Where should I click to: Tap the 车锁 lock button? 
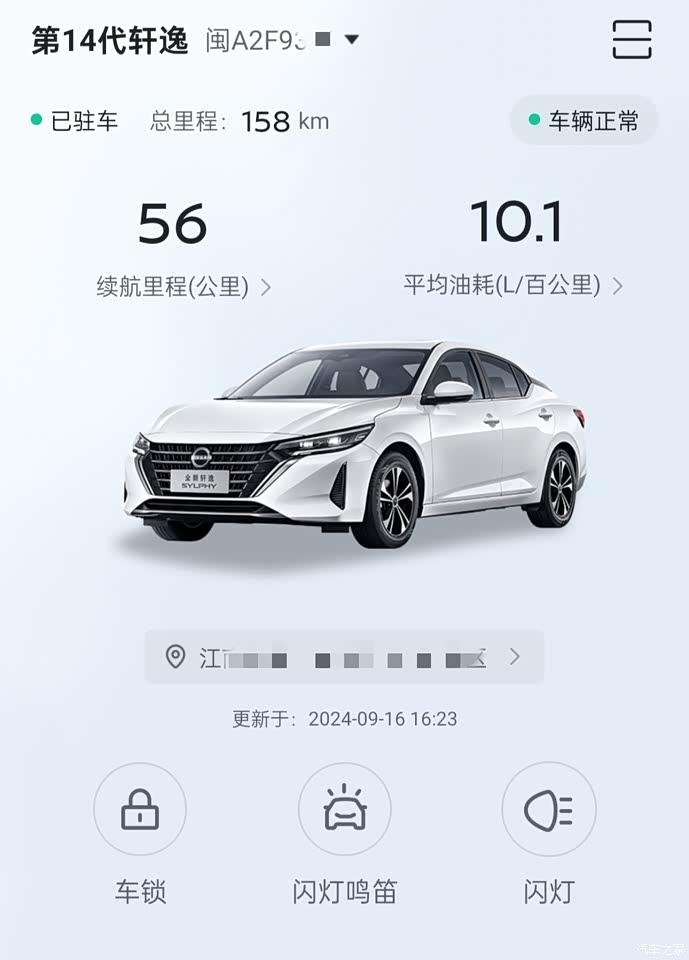pyautogui.click(x=140, y=810)
